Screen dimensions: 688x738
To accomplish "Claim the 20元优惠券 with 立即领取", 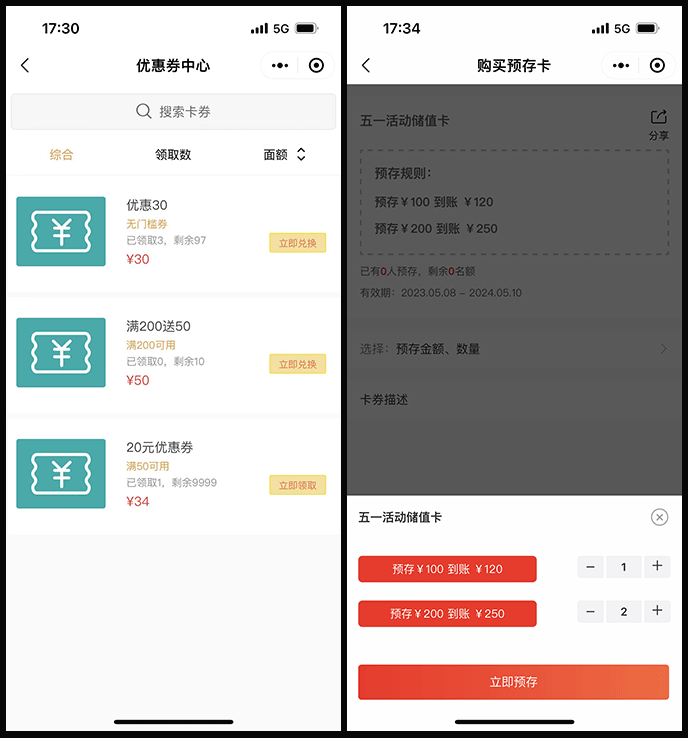I will pyautogui.click(x=297, y=485).
